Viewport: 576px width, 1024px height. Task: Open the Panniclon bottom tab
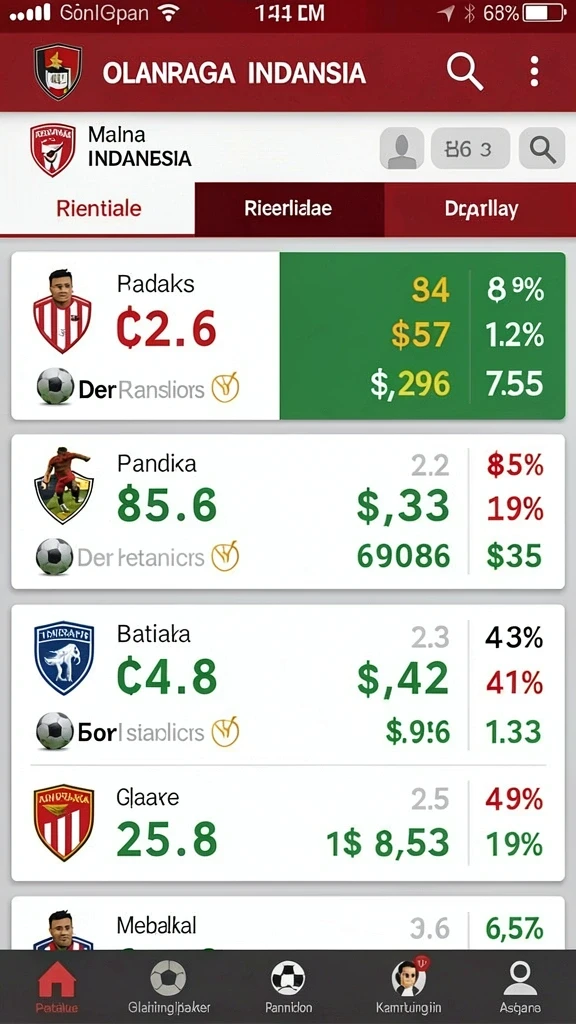point(288,986)
